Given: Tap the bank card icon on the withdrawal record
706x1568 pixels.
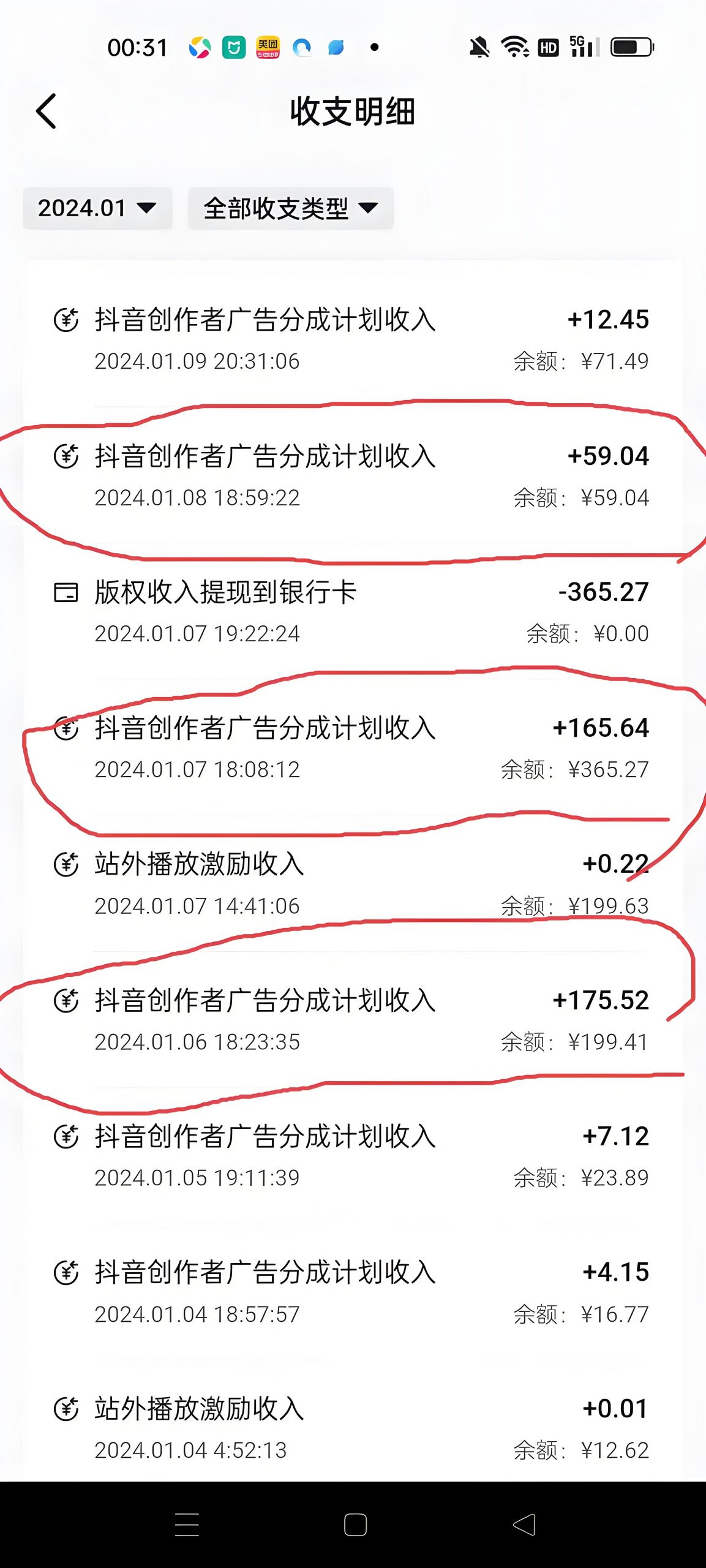Looking at the screenshot, I should coord(67,593).
